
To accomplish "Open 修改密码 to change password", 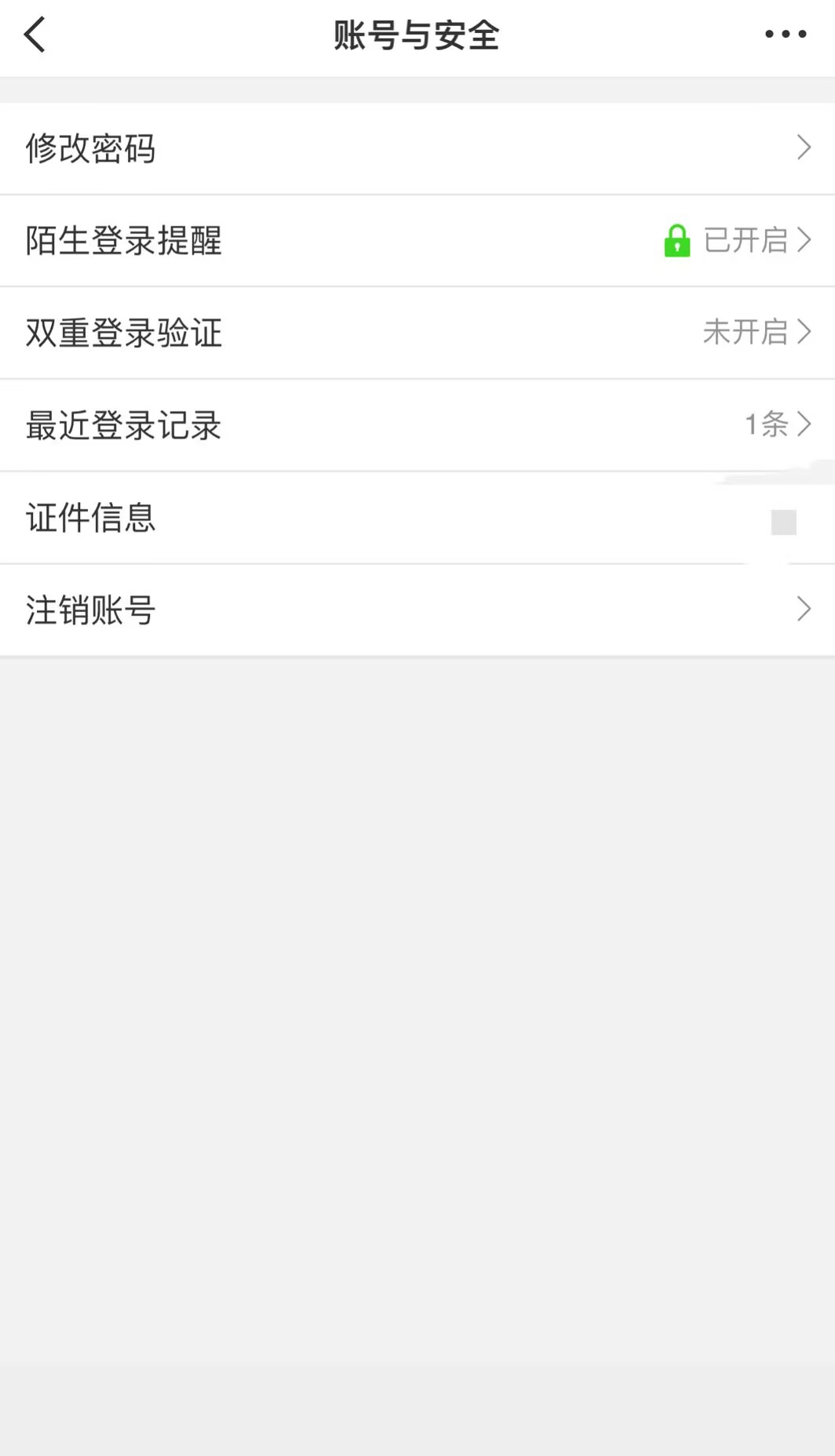I will click(417, 148).
